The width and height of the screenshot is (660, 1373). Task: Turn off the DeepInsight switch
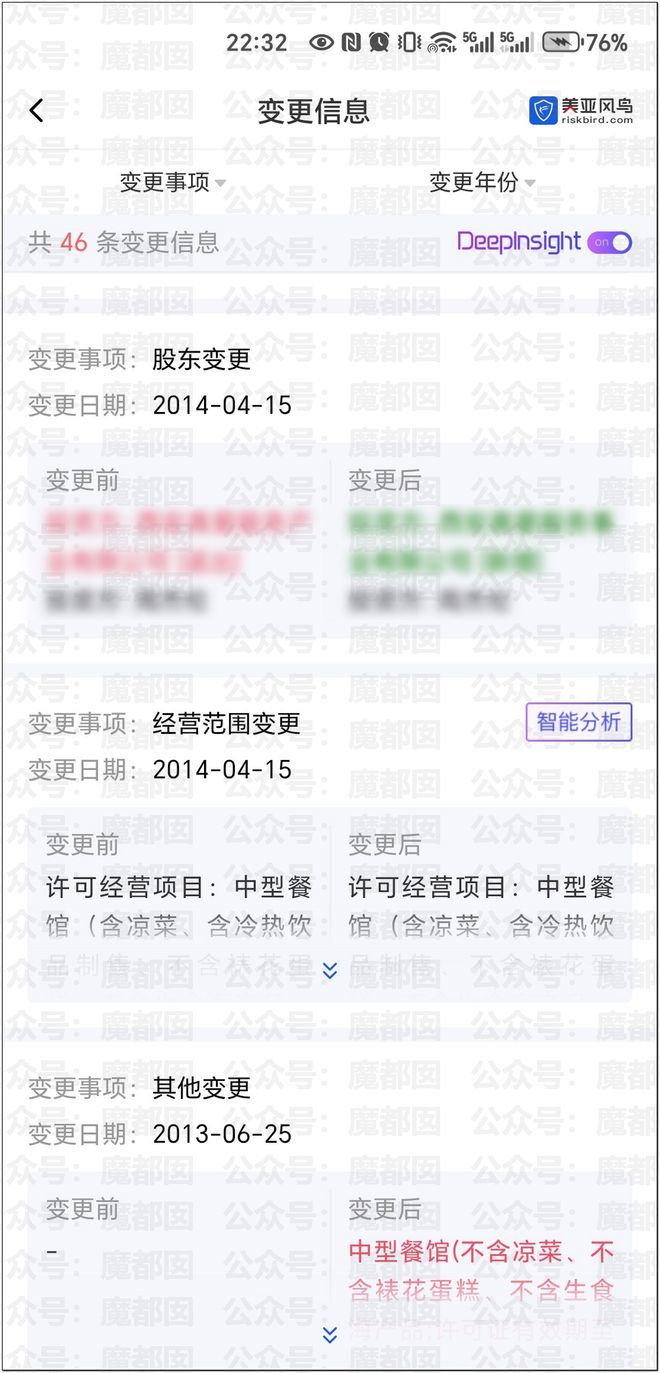(x=610, y=242)
